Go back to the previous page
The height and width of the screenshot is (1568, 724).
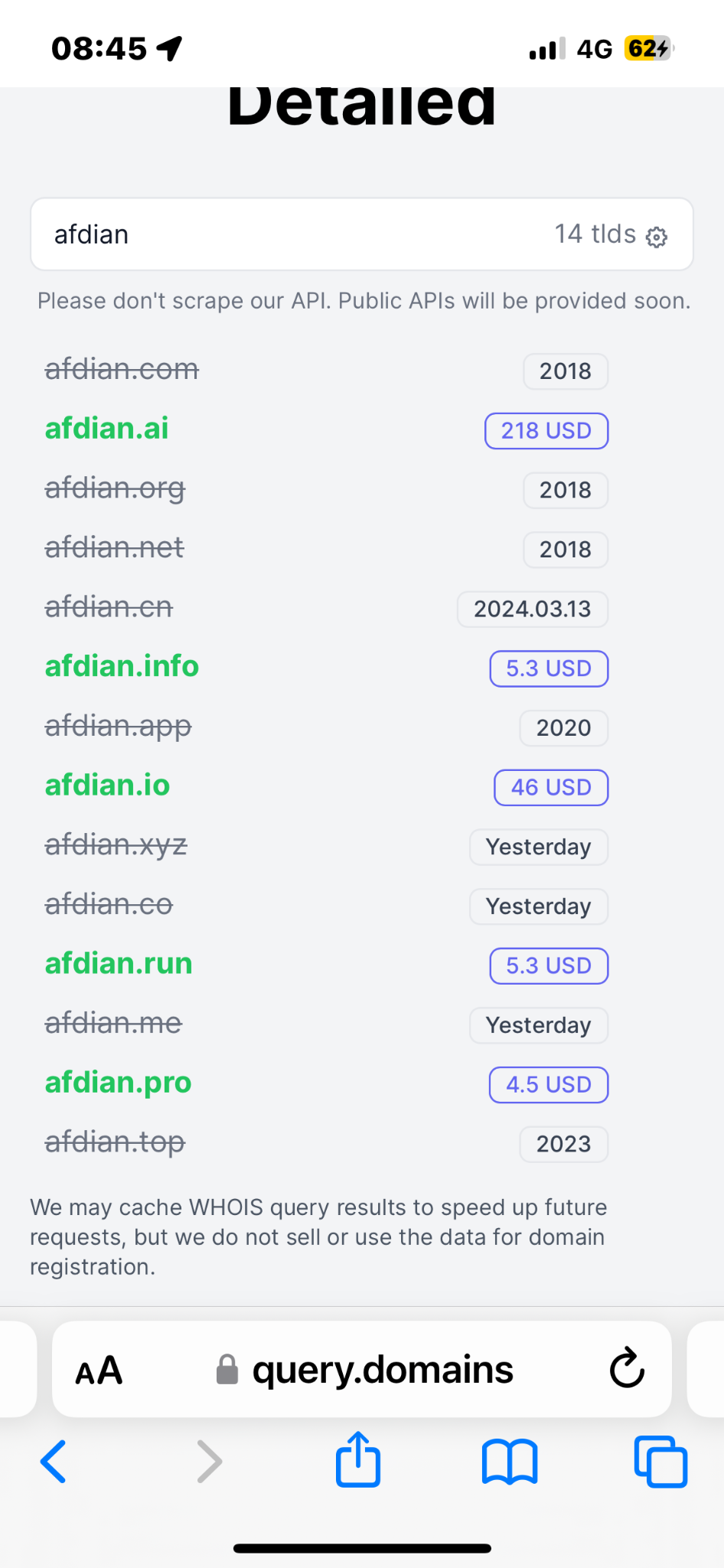[x=54, y=1462]
